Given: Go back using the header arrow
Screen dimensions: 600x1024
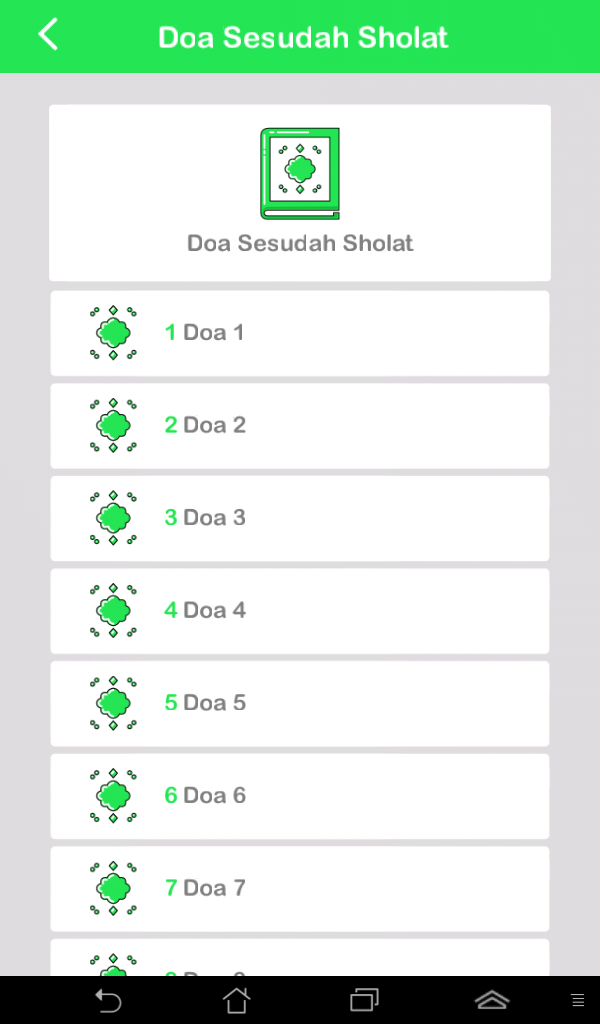Looking at the screenshot, I should (x=48, y=35).
